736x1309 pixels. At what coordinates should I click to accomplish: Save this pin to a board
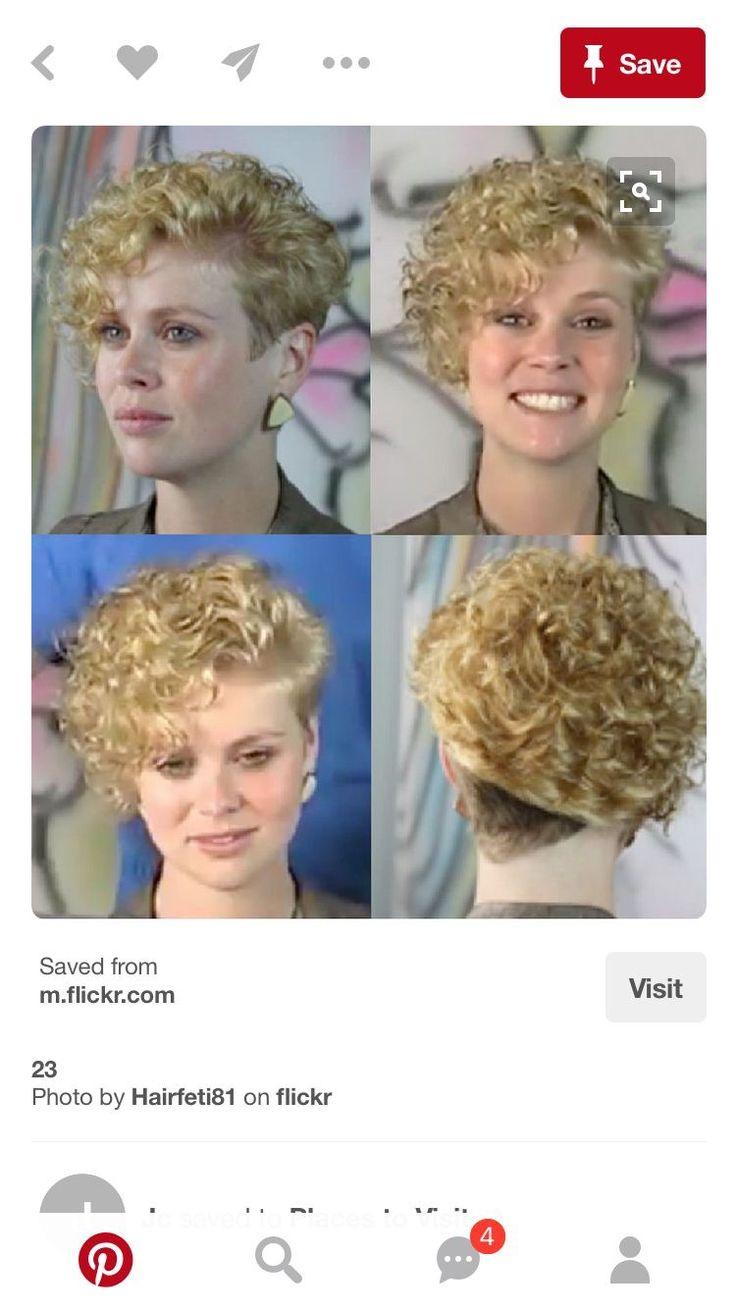pos(633,63)
